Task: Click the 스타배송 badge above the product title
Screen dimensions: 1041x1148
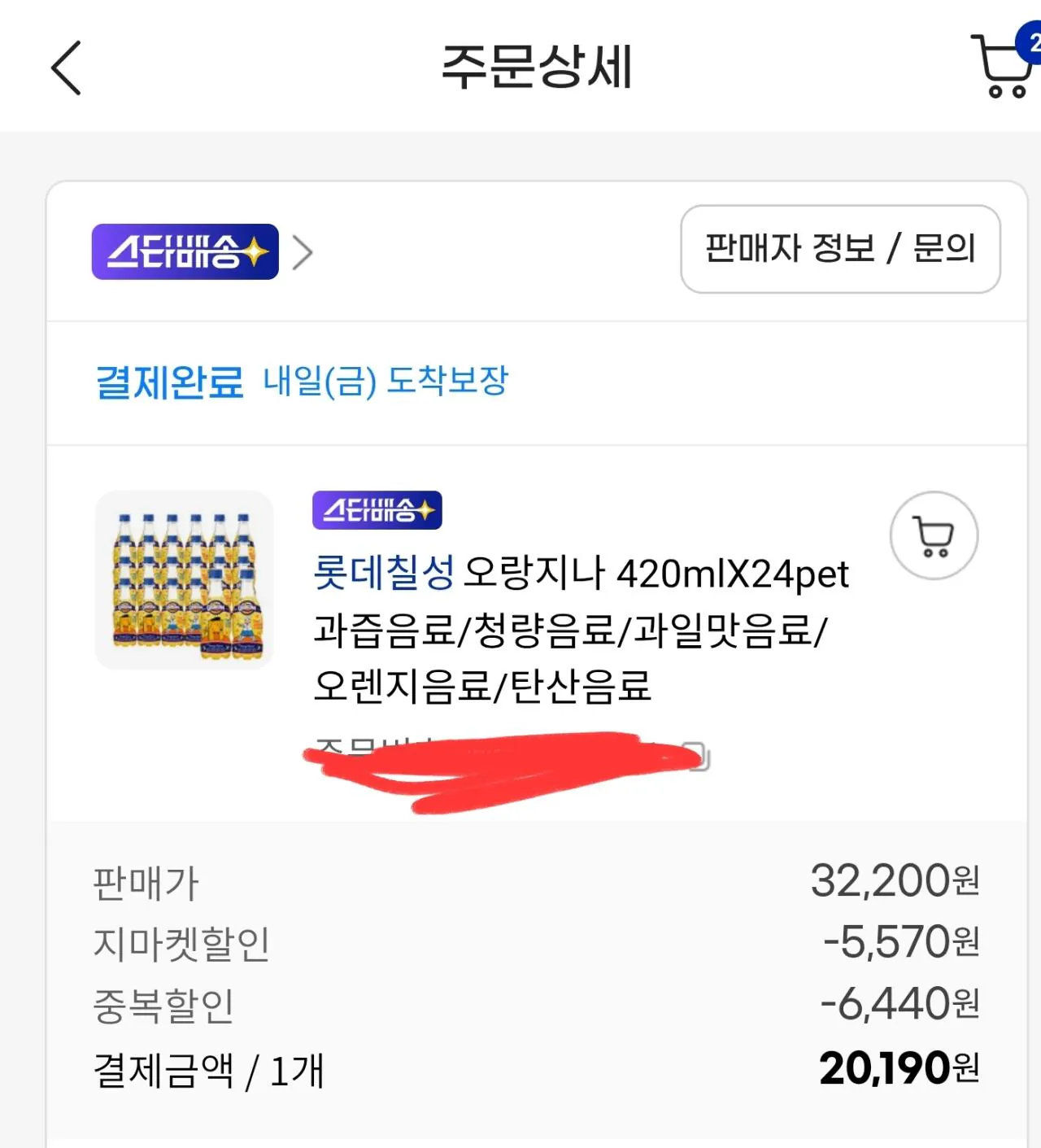Action: point(377,510)
